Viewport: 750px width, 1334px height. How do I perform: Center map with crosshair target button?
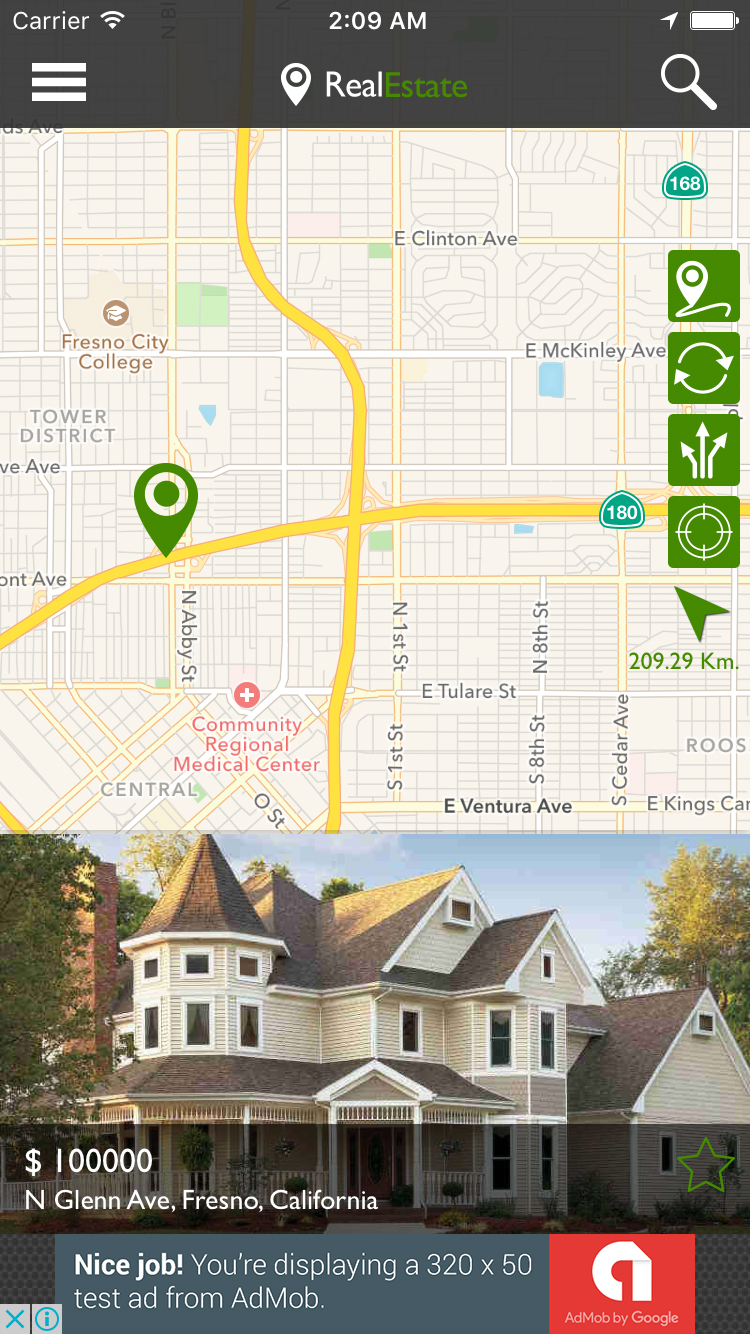(x=704, y=532)
